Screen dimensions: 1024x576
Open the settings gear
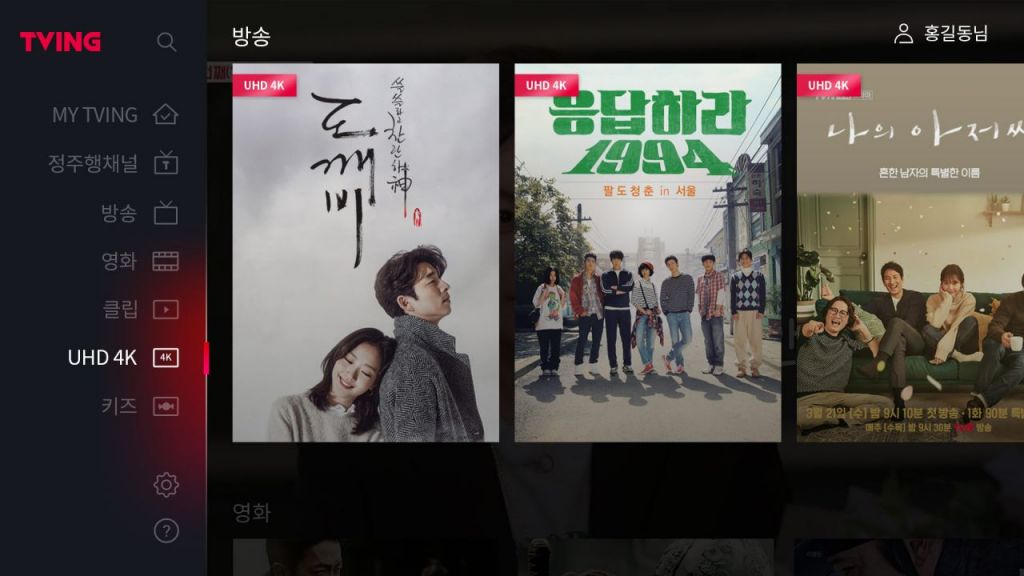click(166, 485)
